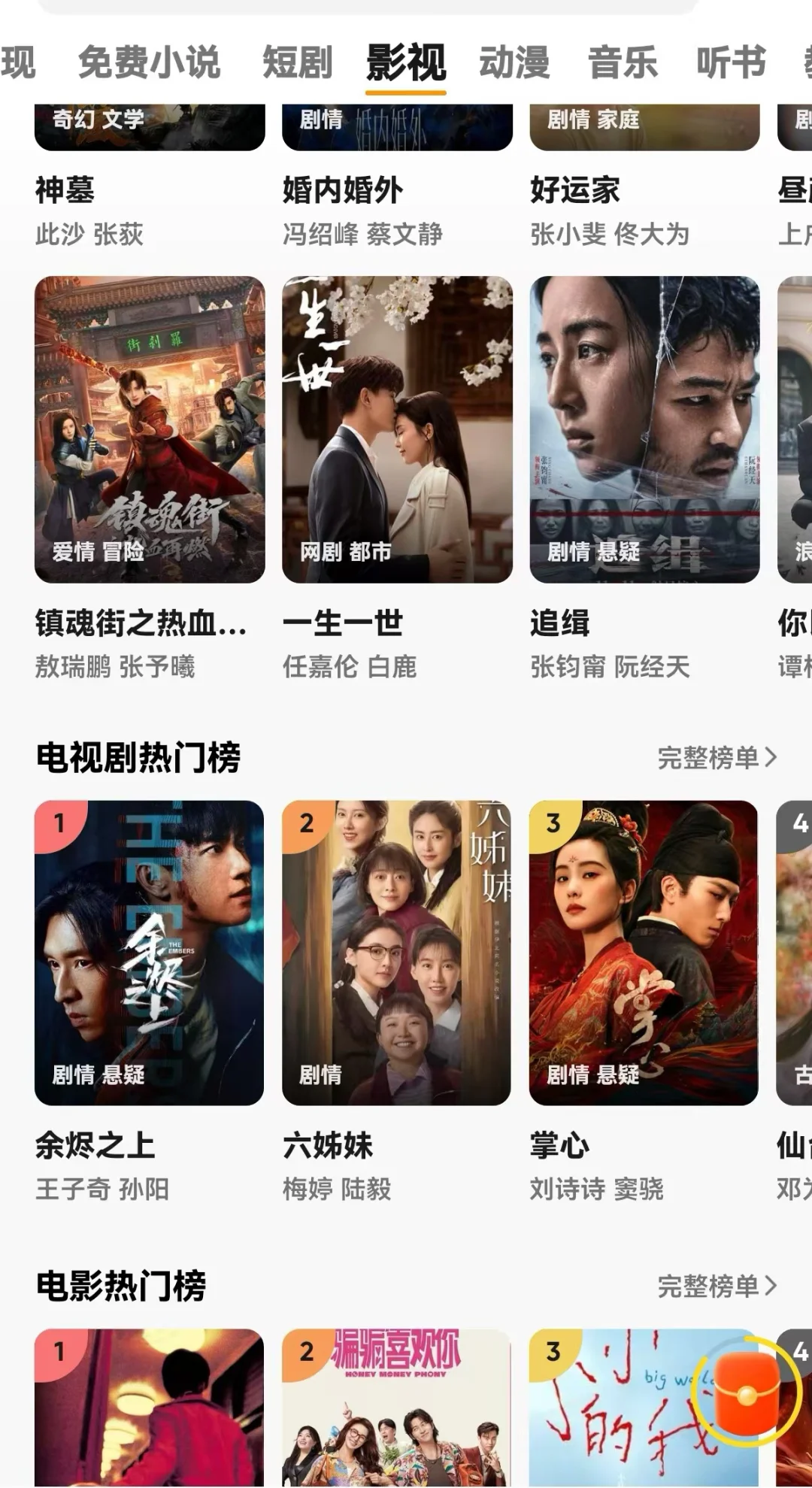Open top-ranked drama 余烬之上
This screenshot has width=812, height=1488.
tap(149, 953)
